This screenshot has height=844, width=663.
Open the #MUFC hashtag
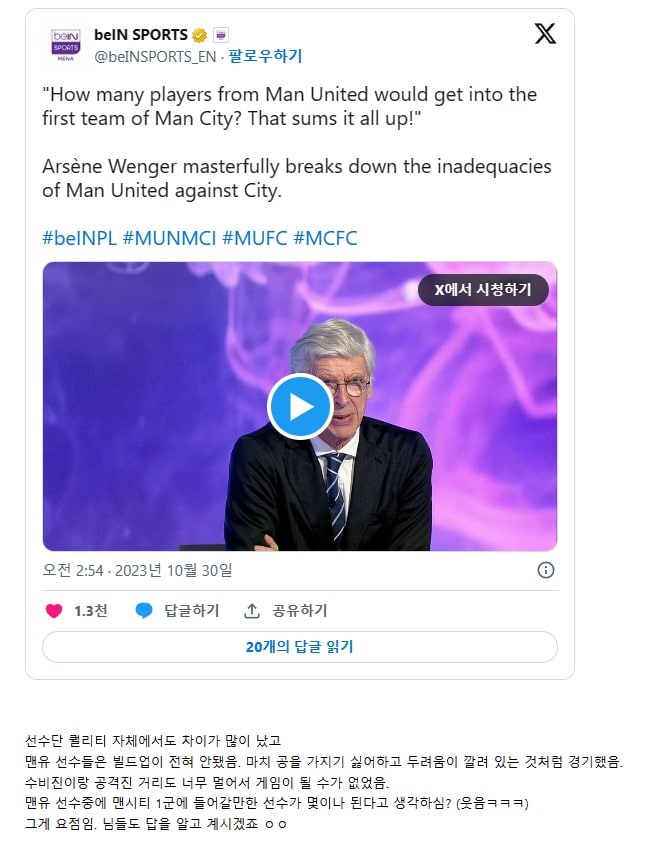[x=253, y=238]
